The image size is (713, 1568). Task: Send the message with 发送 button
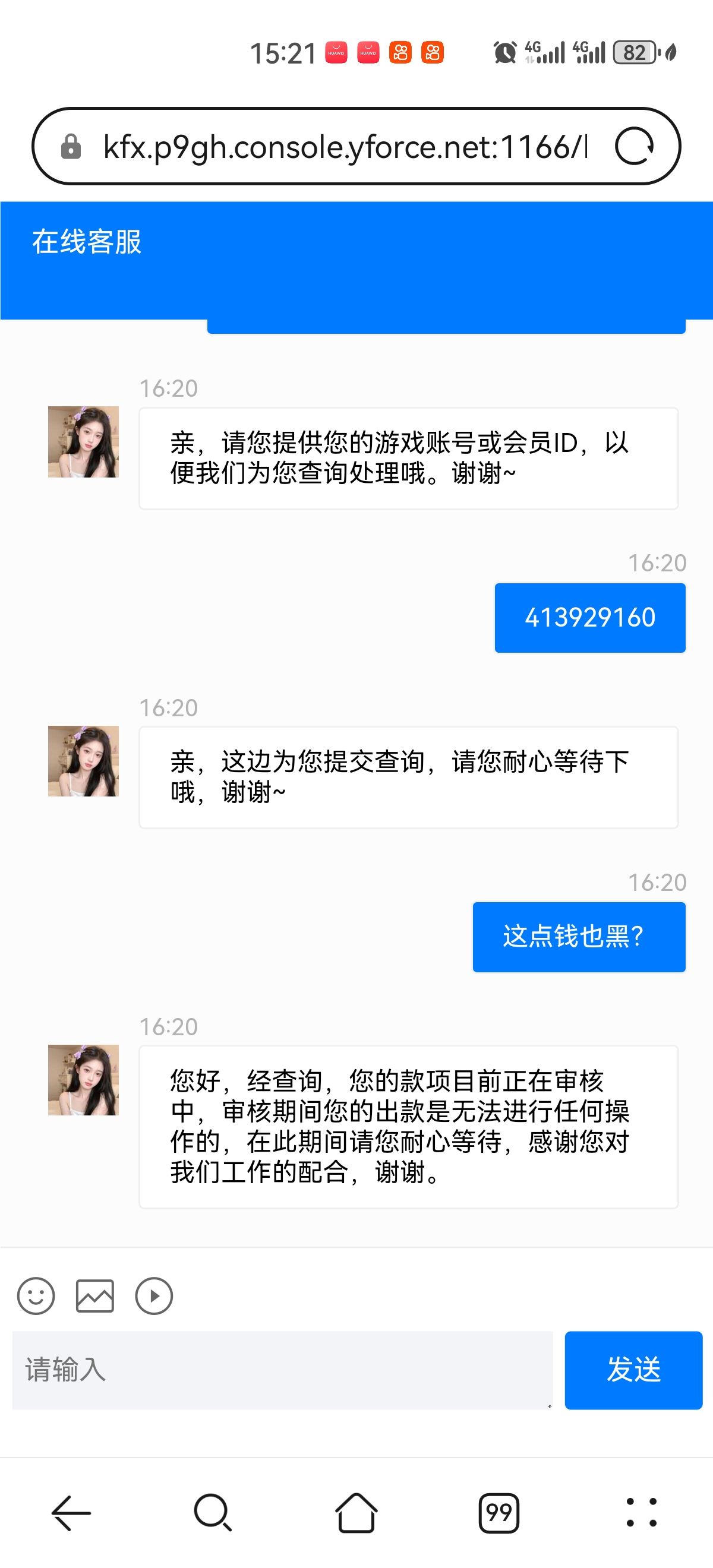(633, 1370)
